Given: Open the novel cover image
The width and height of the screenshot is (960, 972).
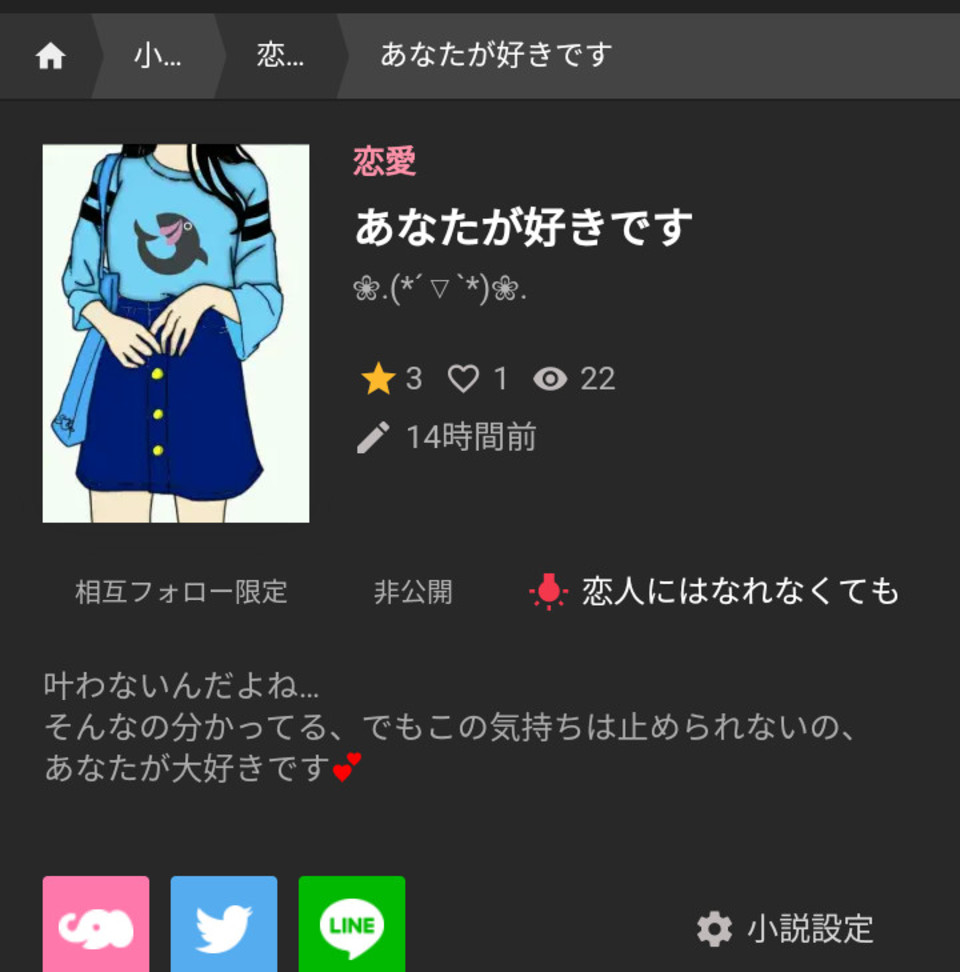Looking at the screenshot, I should pyautogui.click(x=176, y=333).
